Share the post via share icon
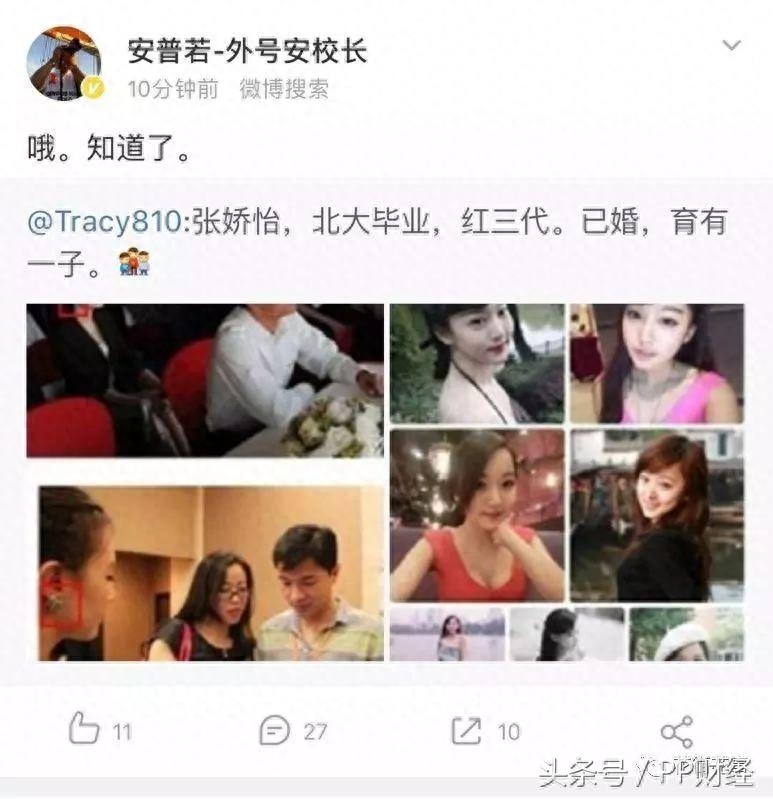Image resolution: width=773 pixels, height=799 pixels. click(x=677, y=731)
